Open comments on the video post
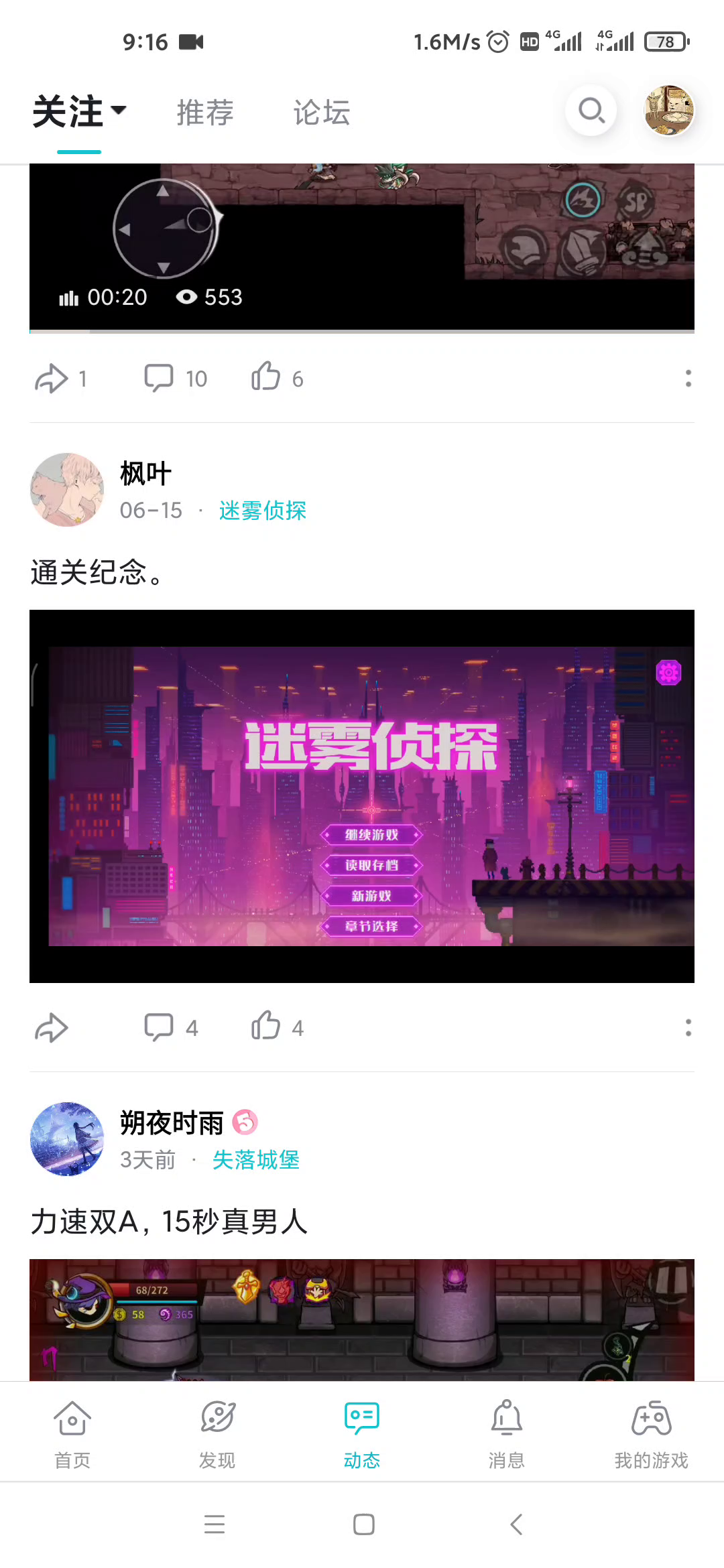Viewport: 724px width, 1568px height. (x=176, y=379)
